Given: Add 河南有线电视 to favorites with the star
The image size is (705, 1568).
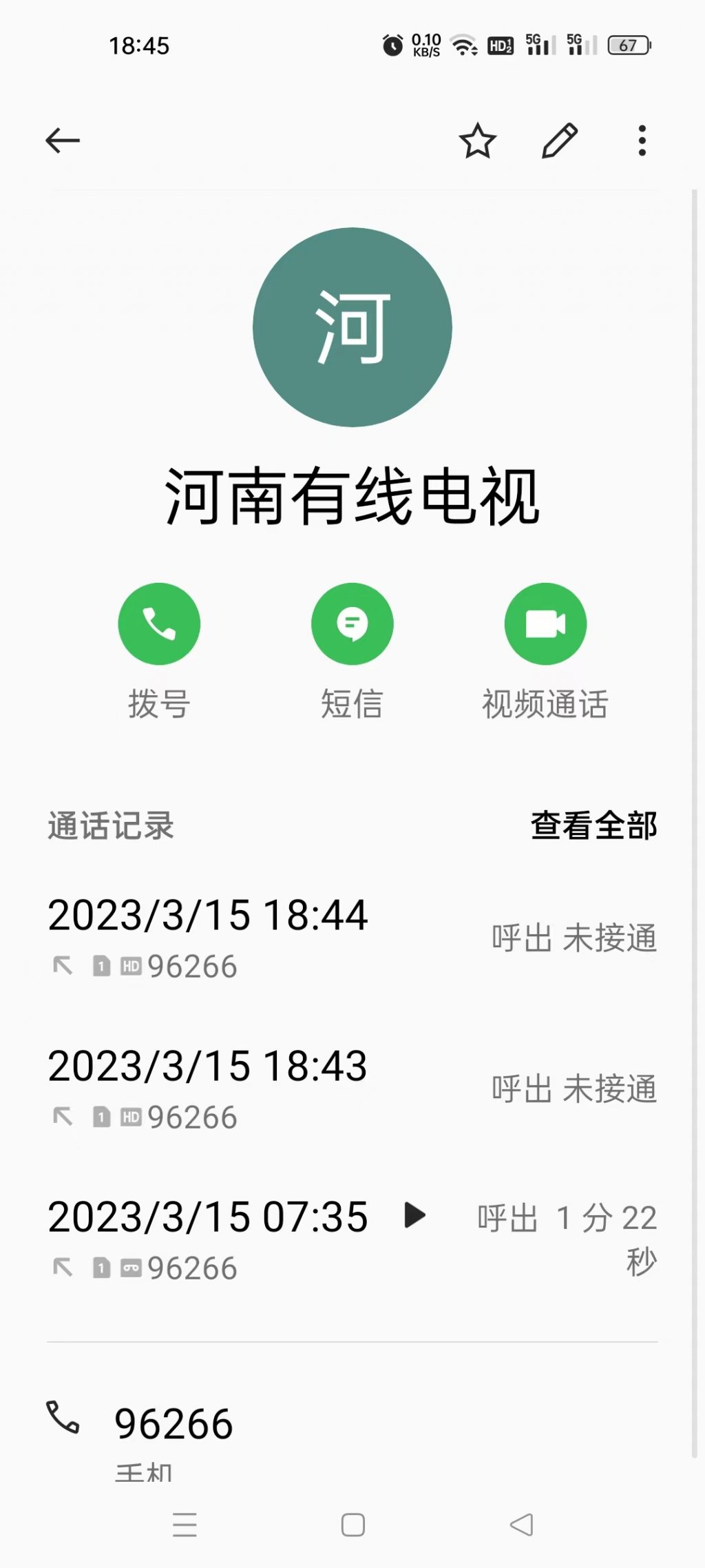Looking at the screenshot, I should pos(477,141).
